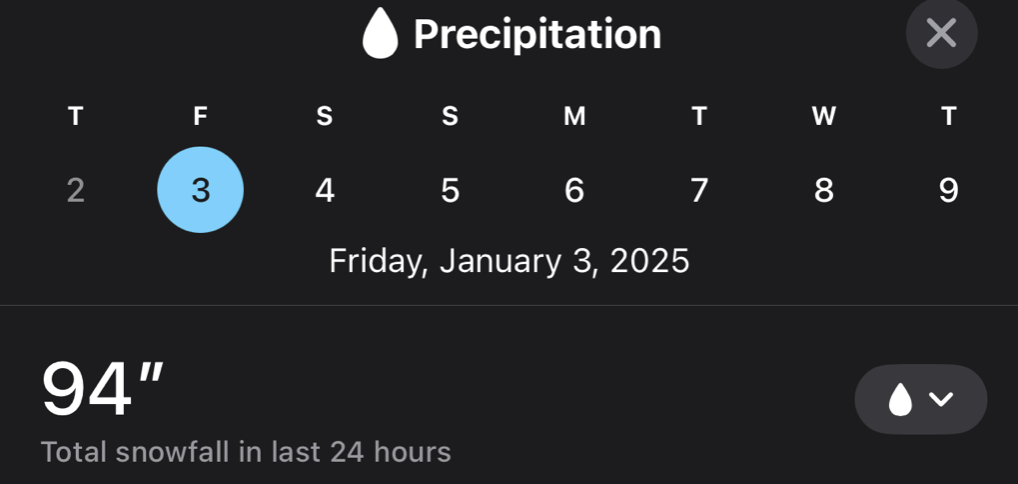
Task: Open the precipitation condition dropdown
Action: coord(920,400)
